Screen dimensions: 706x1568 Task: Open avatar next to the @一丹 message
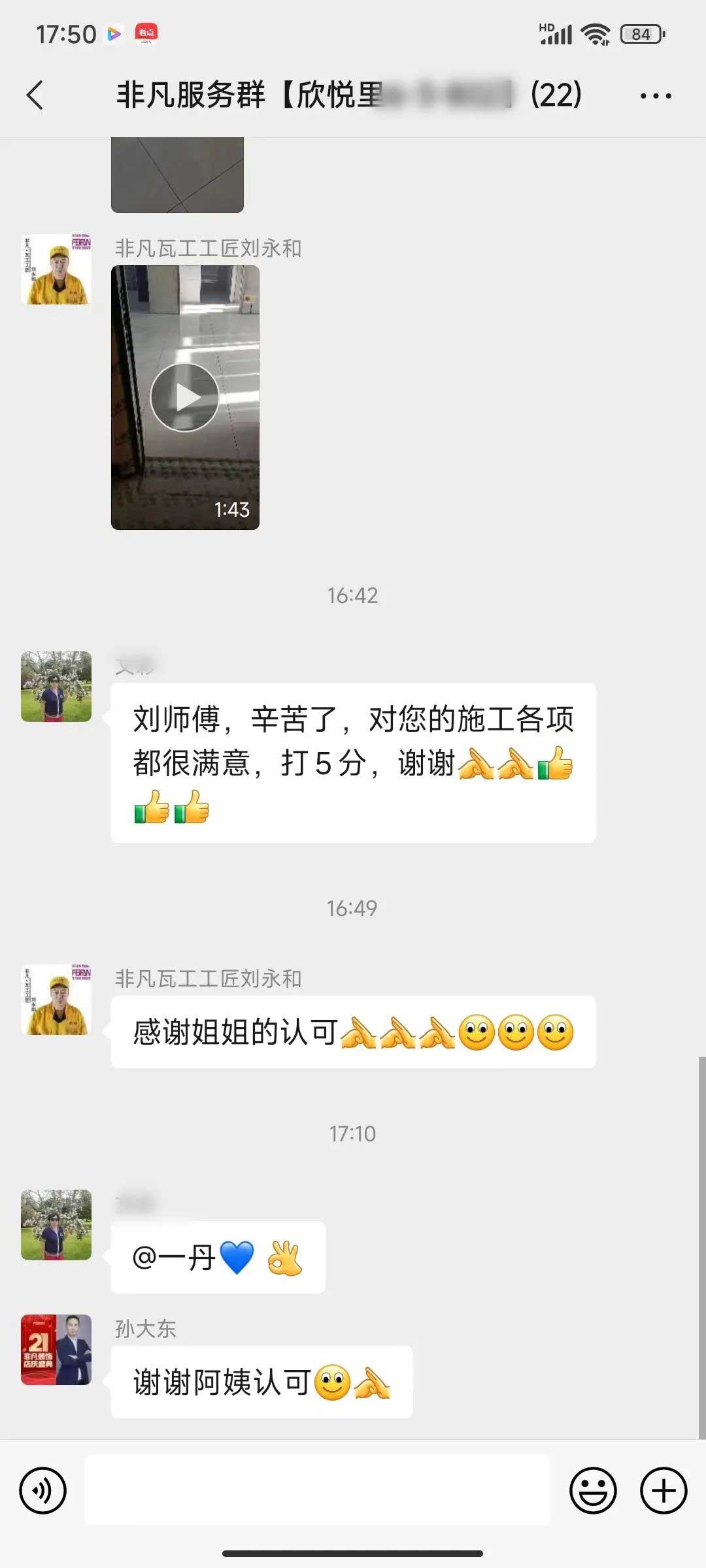coord(56,1224)
